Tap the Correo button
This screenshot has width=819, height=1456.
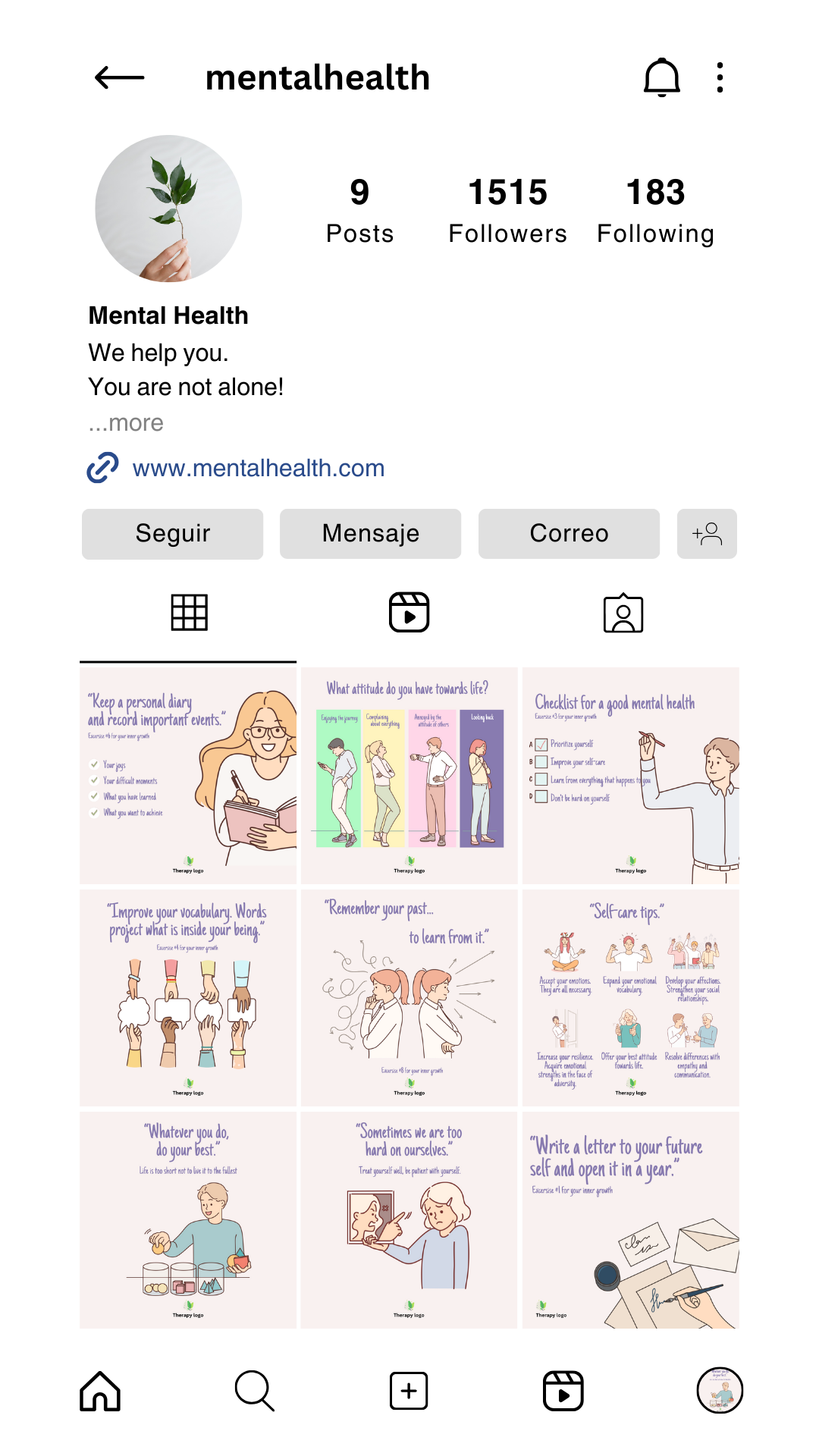click(569, 534)
